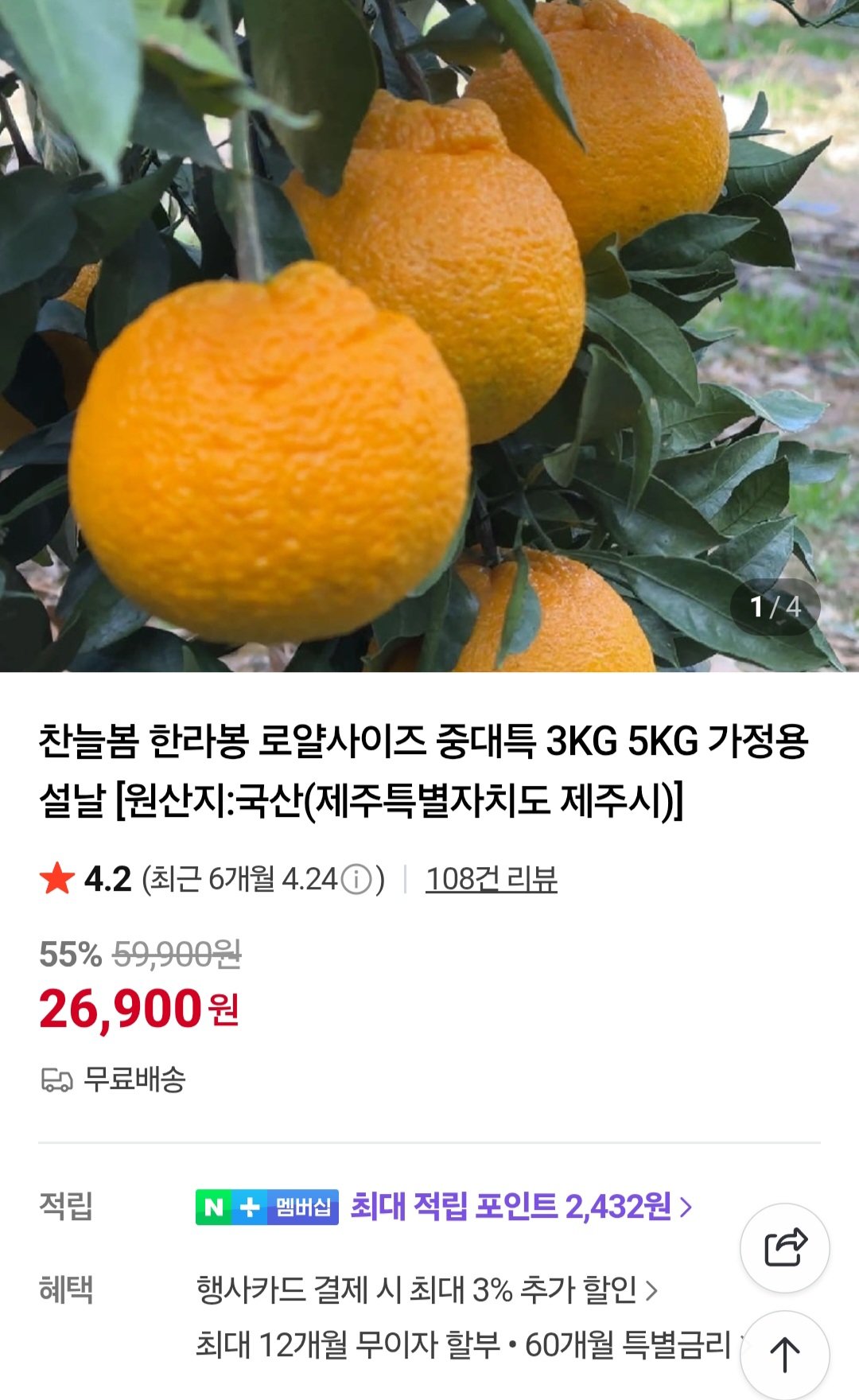Open the 108건 리뷰 reviews link
Viewport: 859px width, 1400px height.
(492, 878)
